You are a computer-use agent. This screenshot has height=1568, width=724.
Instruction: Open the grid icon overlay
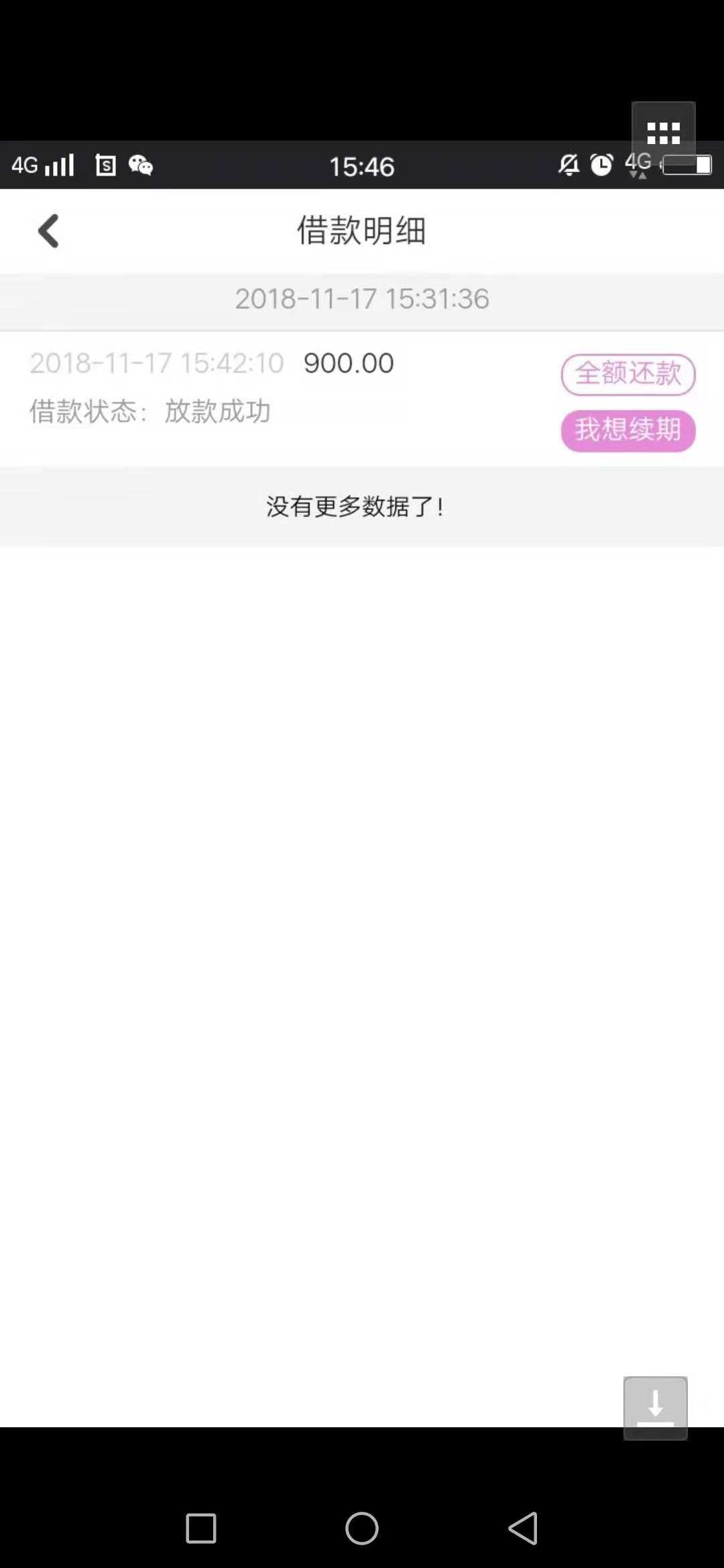click(663, 133)
